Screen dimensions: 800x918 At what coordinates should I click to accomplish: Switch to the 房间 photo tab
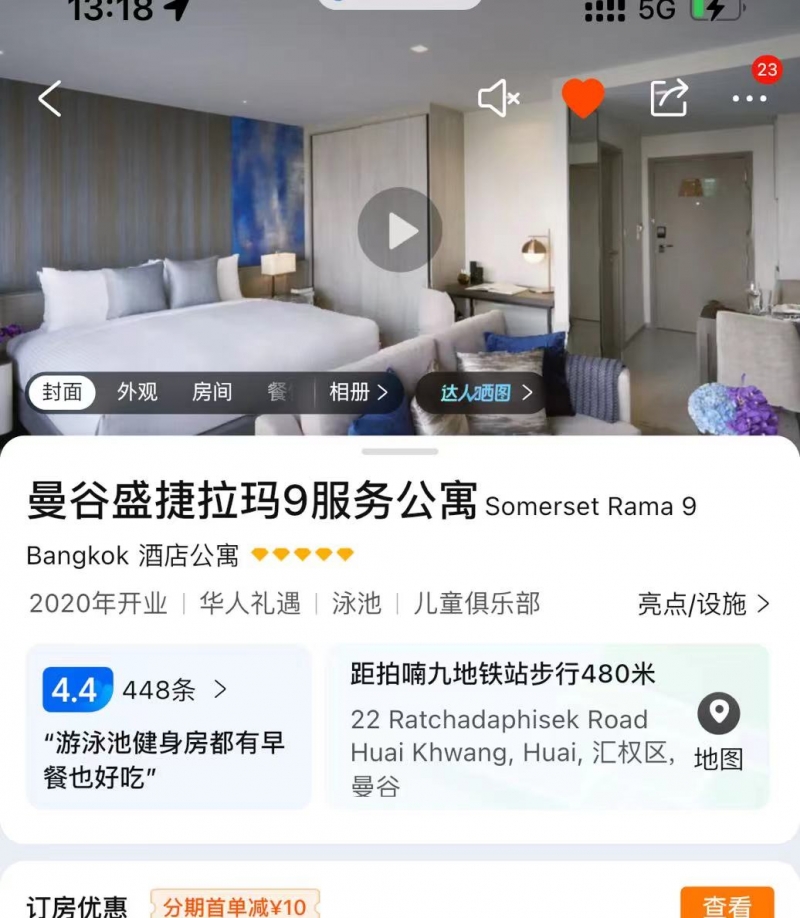click(212, 392)
